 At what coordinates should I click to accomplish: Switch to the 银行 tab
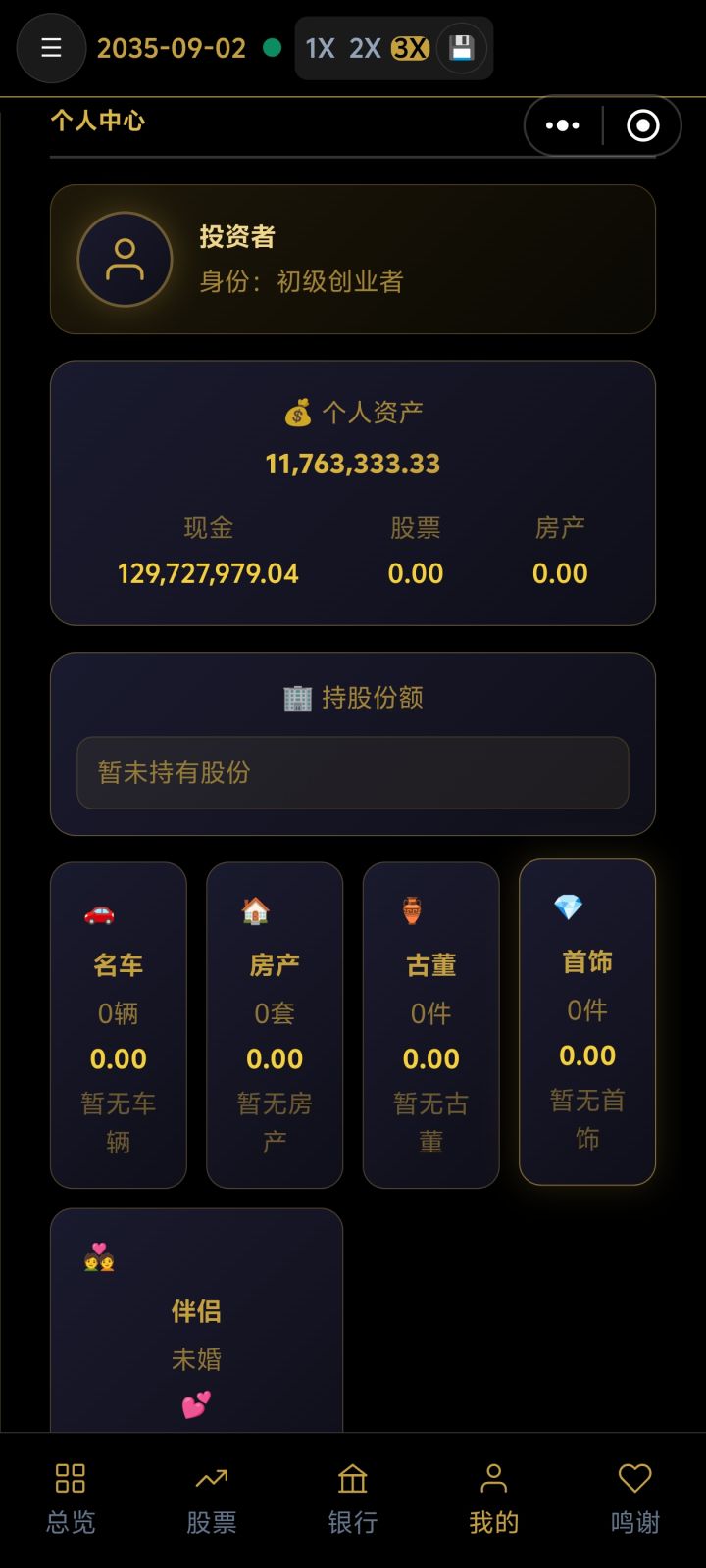[352, 1477]
